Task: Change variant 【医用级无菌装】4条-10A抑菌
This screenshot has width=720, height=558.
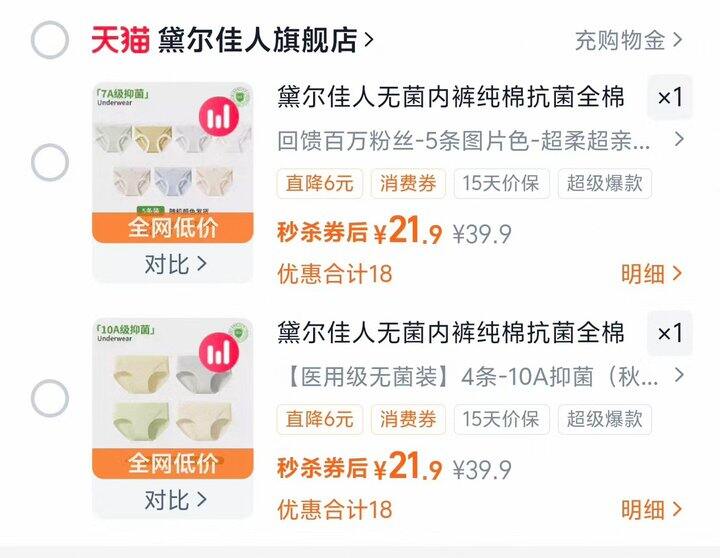Action: (480, 376)
